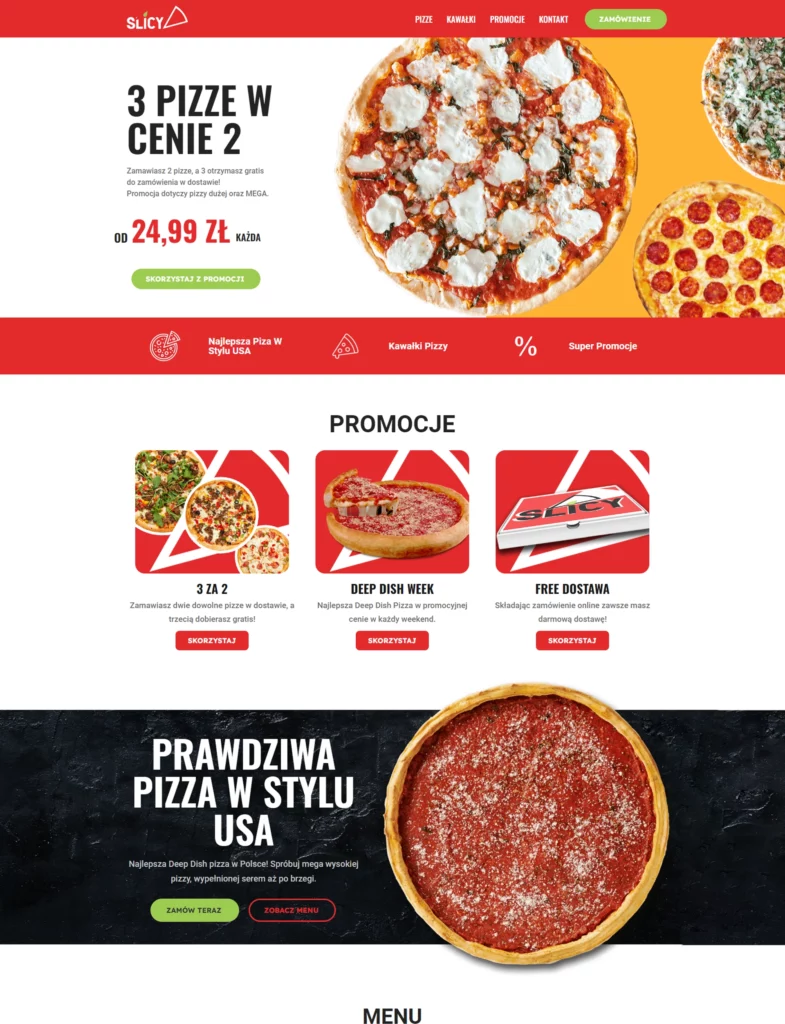Viewport: 785px width, 1024px height.
Task: Select Skorzystaj under Free Dostawa
Action: [x=572, y=641]
